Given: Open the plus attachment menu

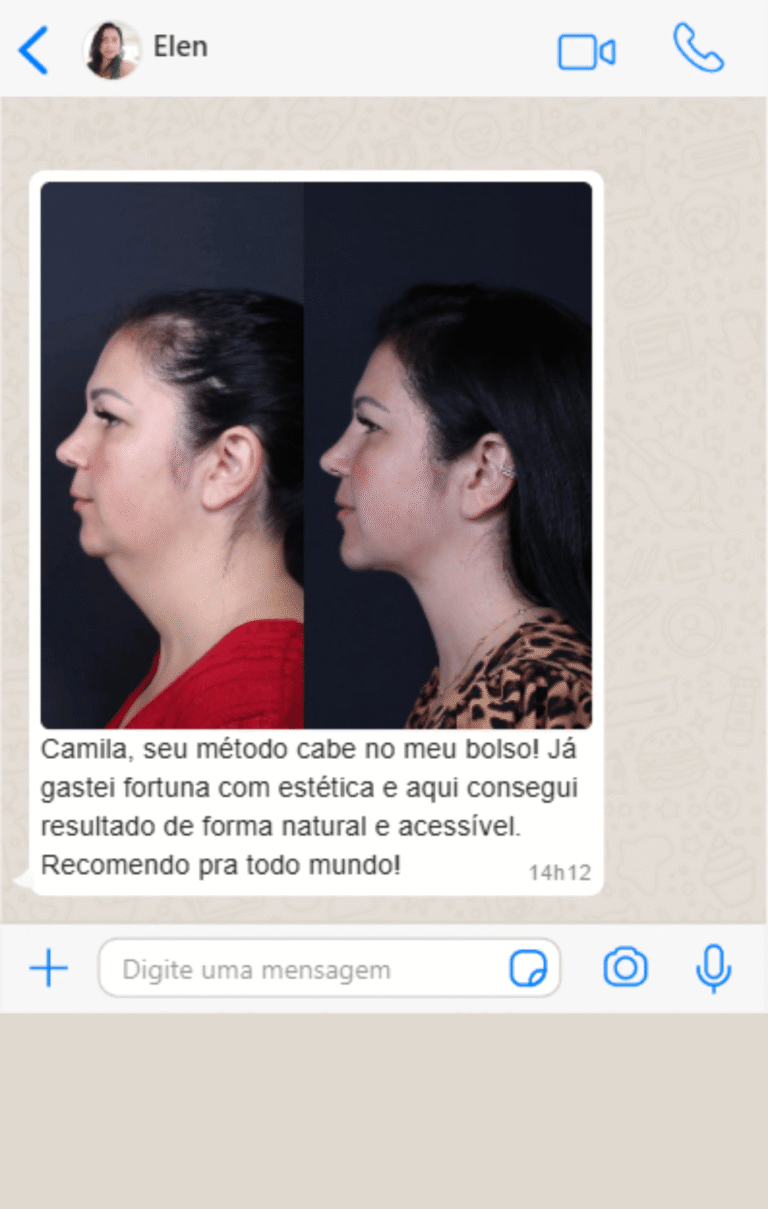Looking at the screenshot, I should 48,968.
